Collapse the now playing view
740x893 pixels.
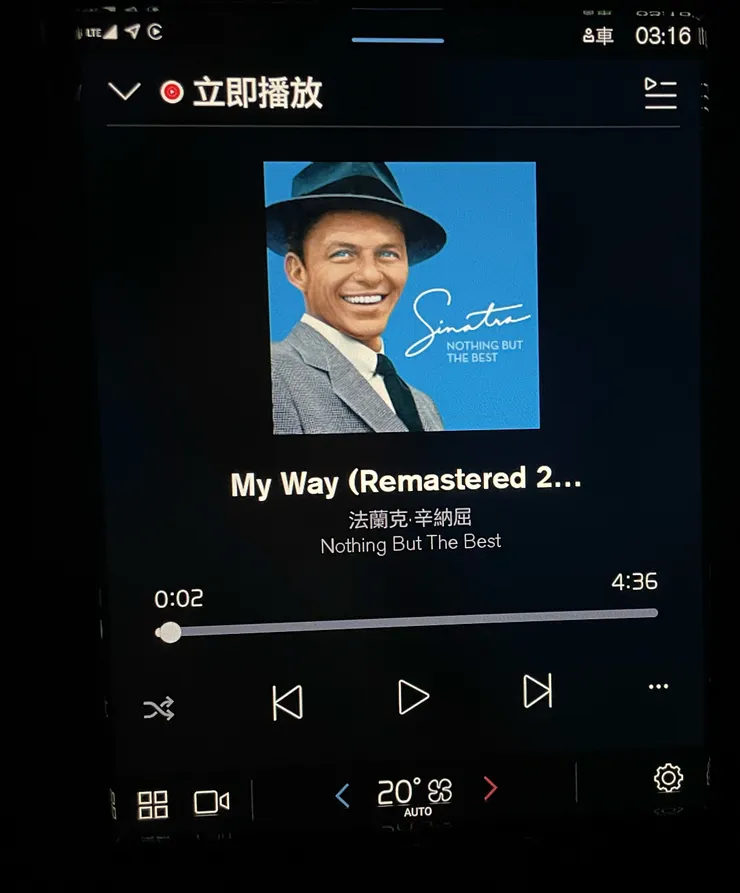tap(124, 91)
